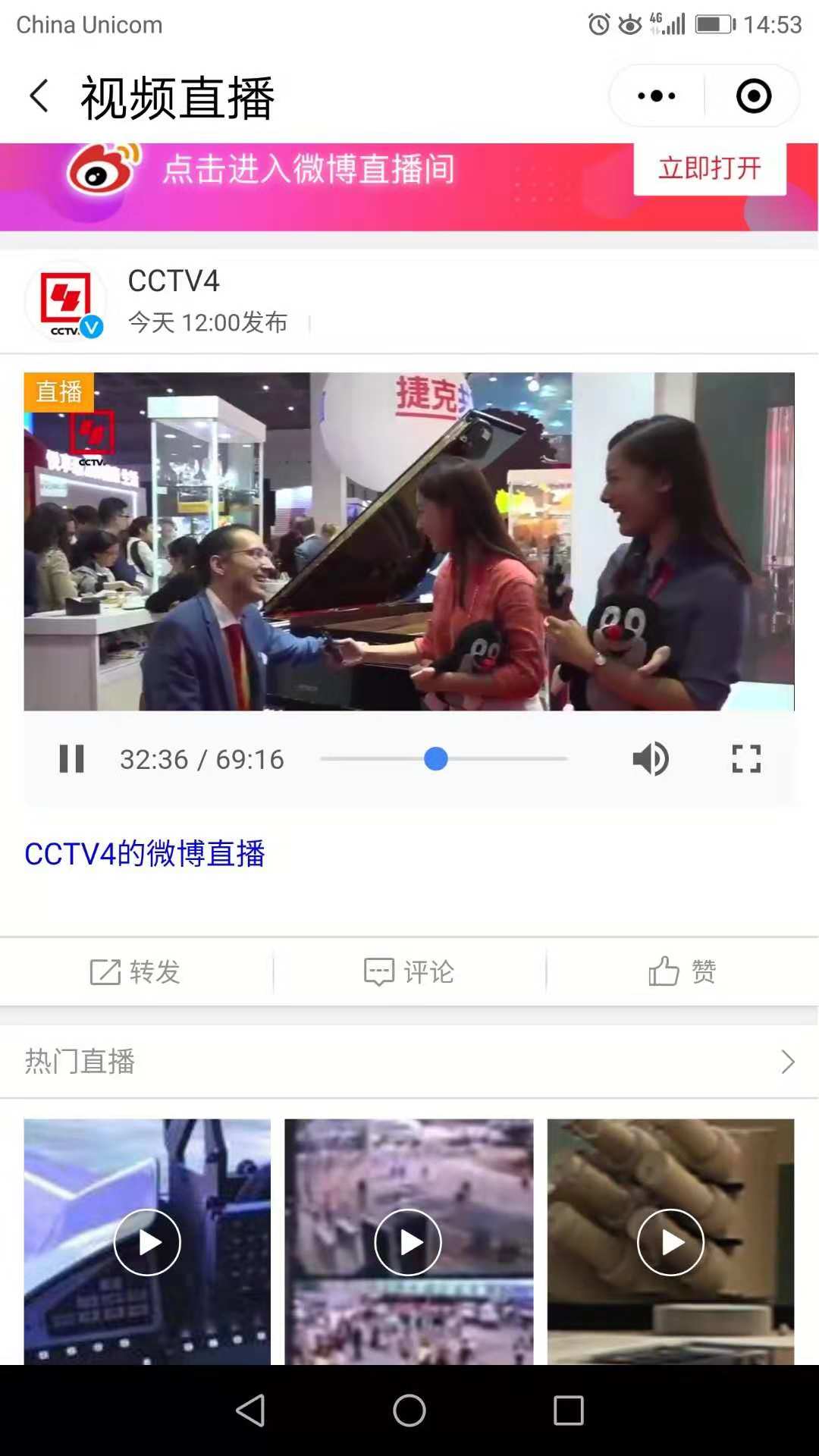Open the mini program three-dot menu
This screenshot has width=819, height=1456.
(657, 96)
